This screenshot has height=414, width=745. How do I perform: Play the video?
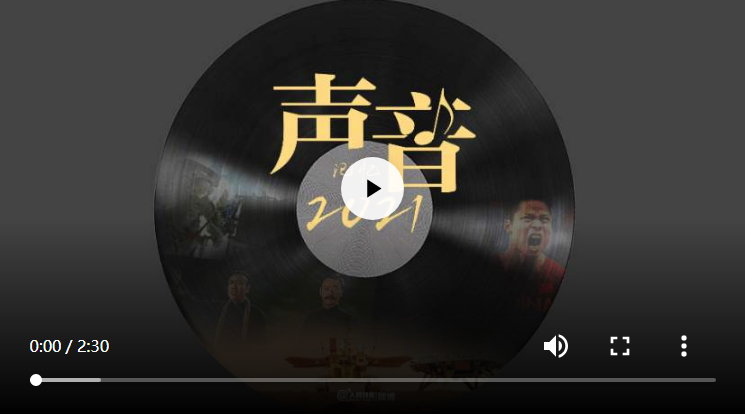coord(372,188)
